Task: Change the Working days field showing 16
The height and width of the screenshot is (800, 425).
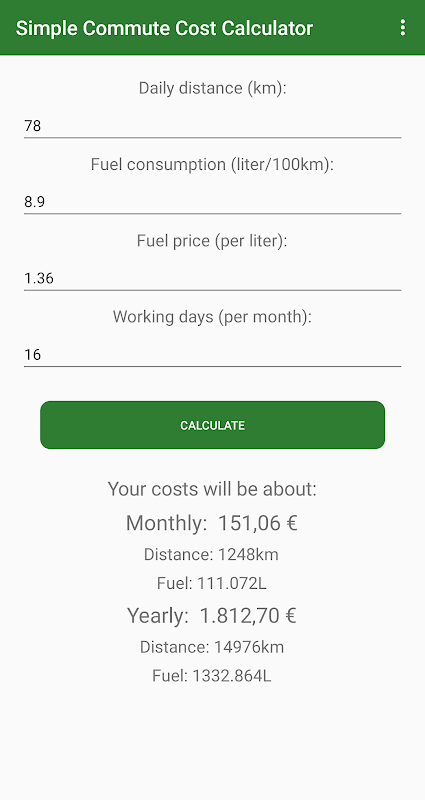Action: (212, 354)
